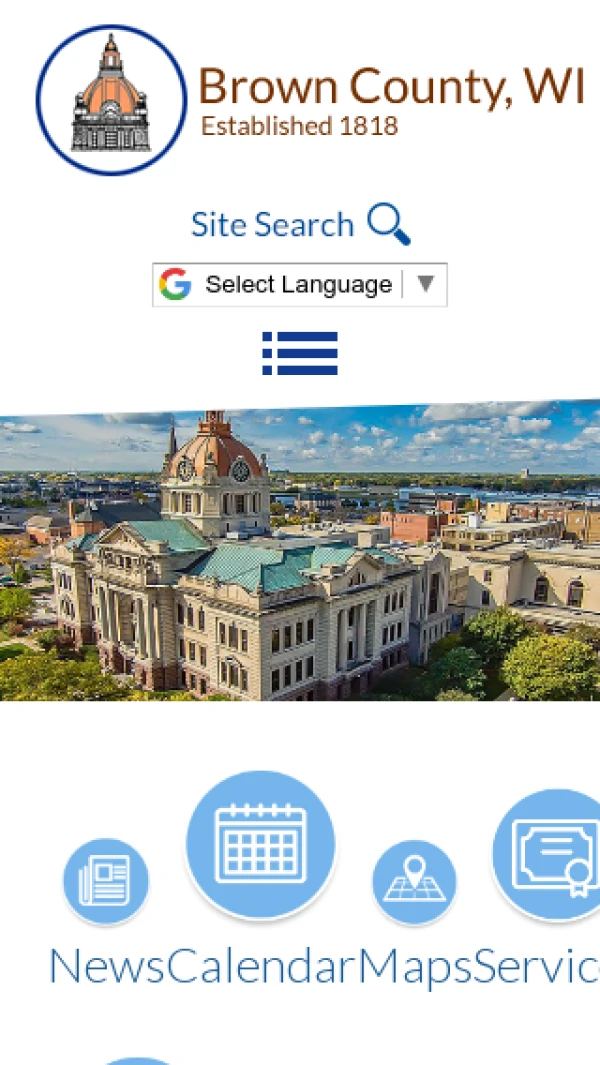This screenshot has height=1065, width=600.
Task: Go to Brown County home via header logo
Action: 111,100
